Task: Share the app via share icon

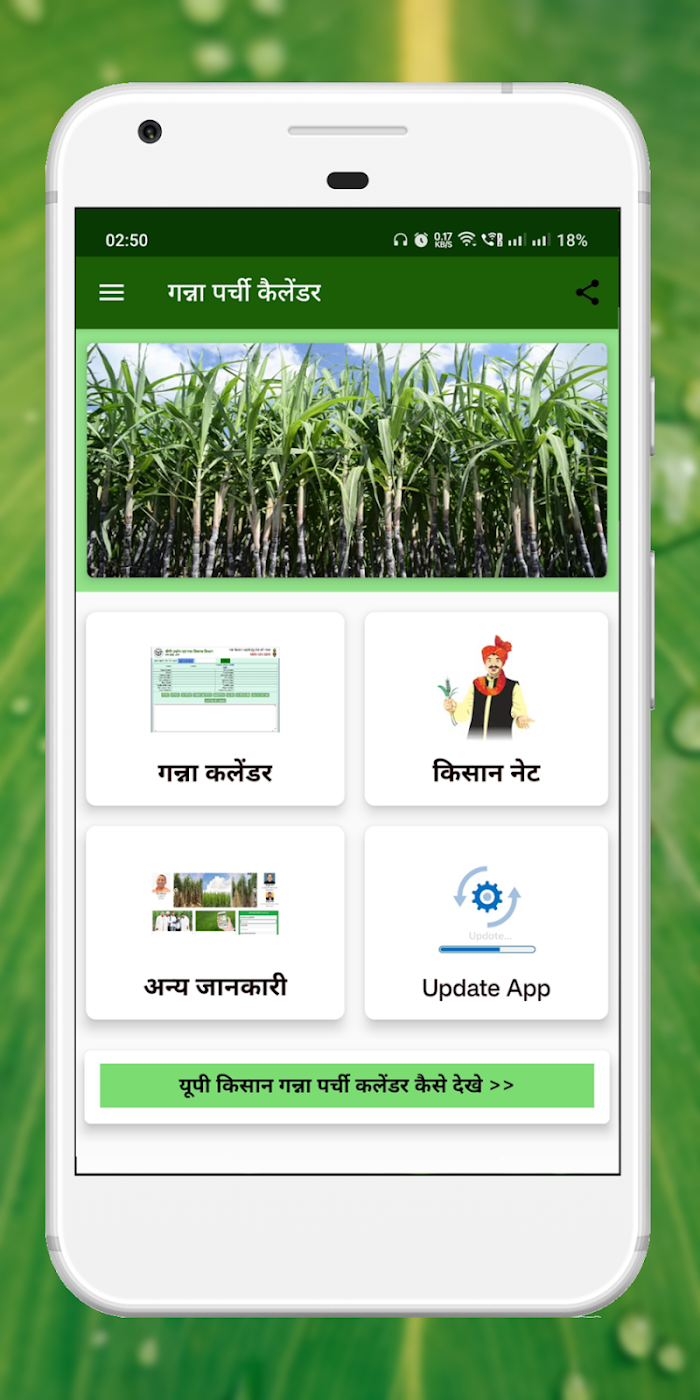Action: [x=587, y=293]
